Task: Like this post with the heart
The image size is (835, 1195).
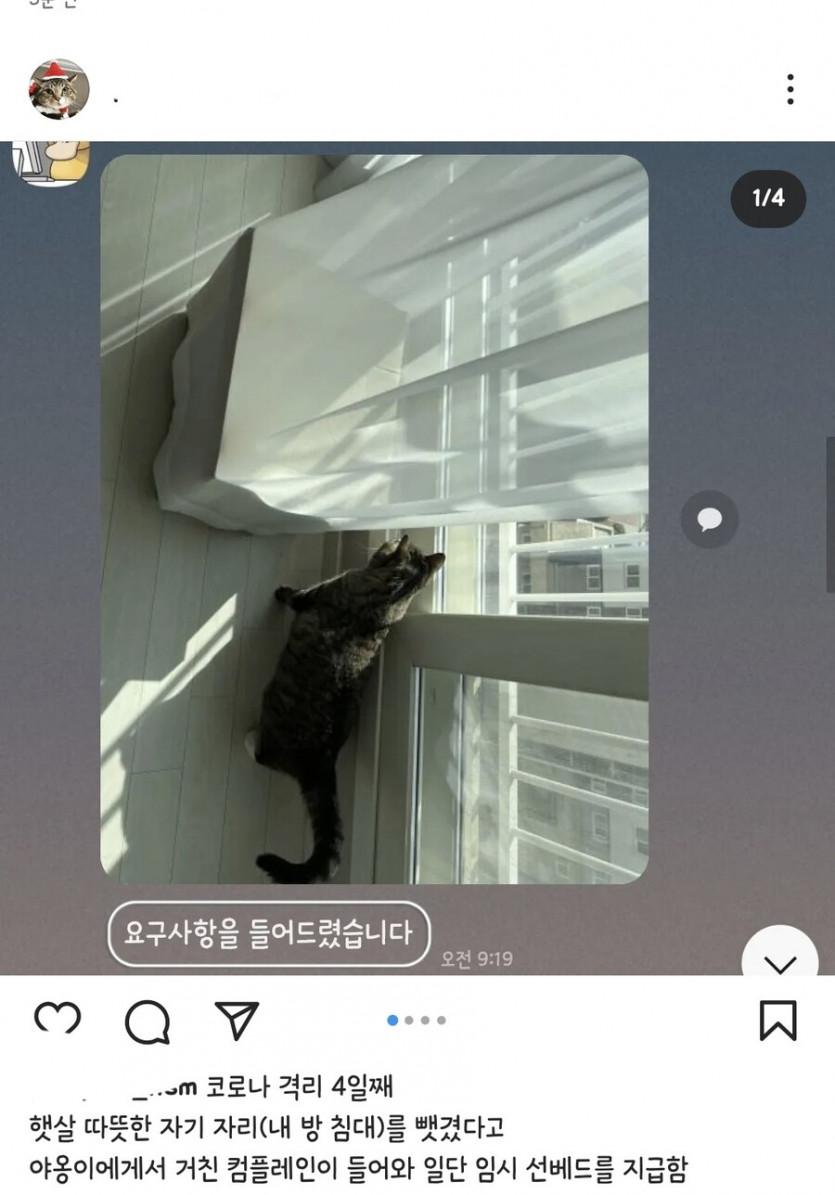Action: coord(57,1020)
